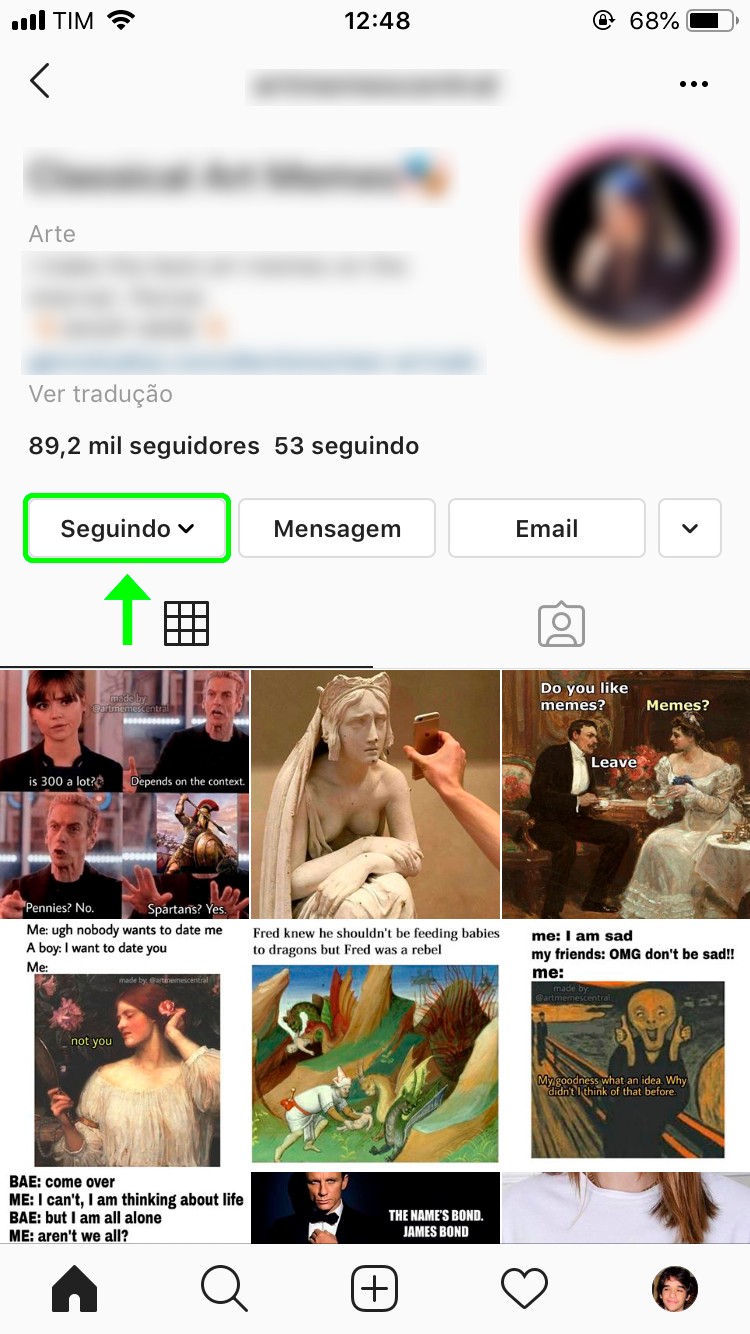Open the Seguindo dropdown button
The width and height of the screenshot is (750, 1334).
127,528
